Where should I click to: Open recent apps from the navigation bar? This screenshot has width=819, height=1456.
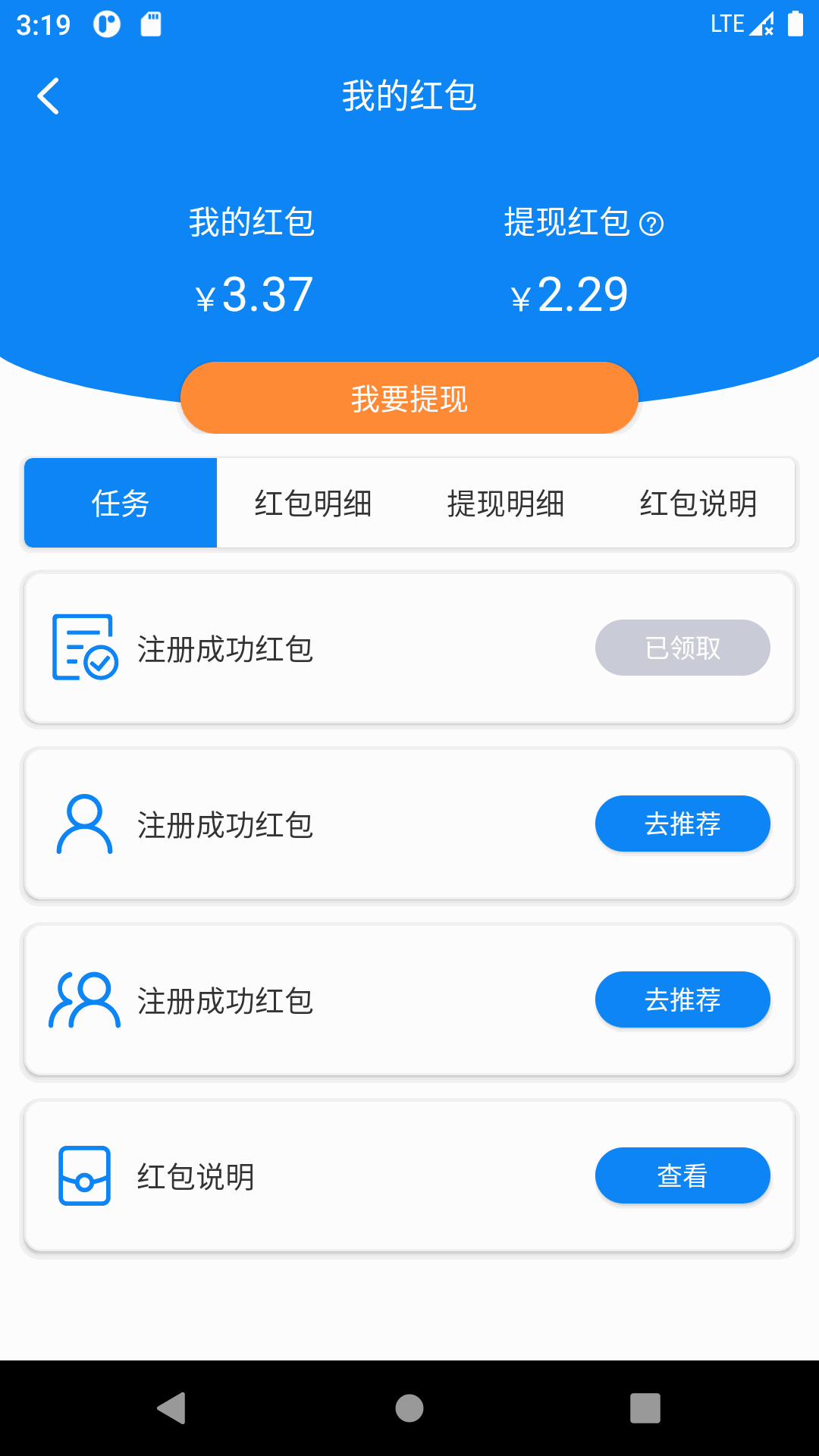(645, 1408)
